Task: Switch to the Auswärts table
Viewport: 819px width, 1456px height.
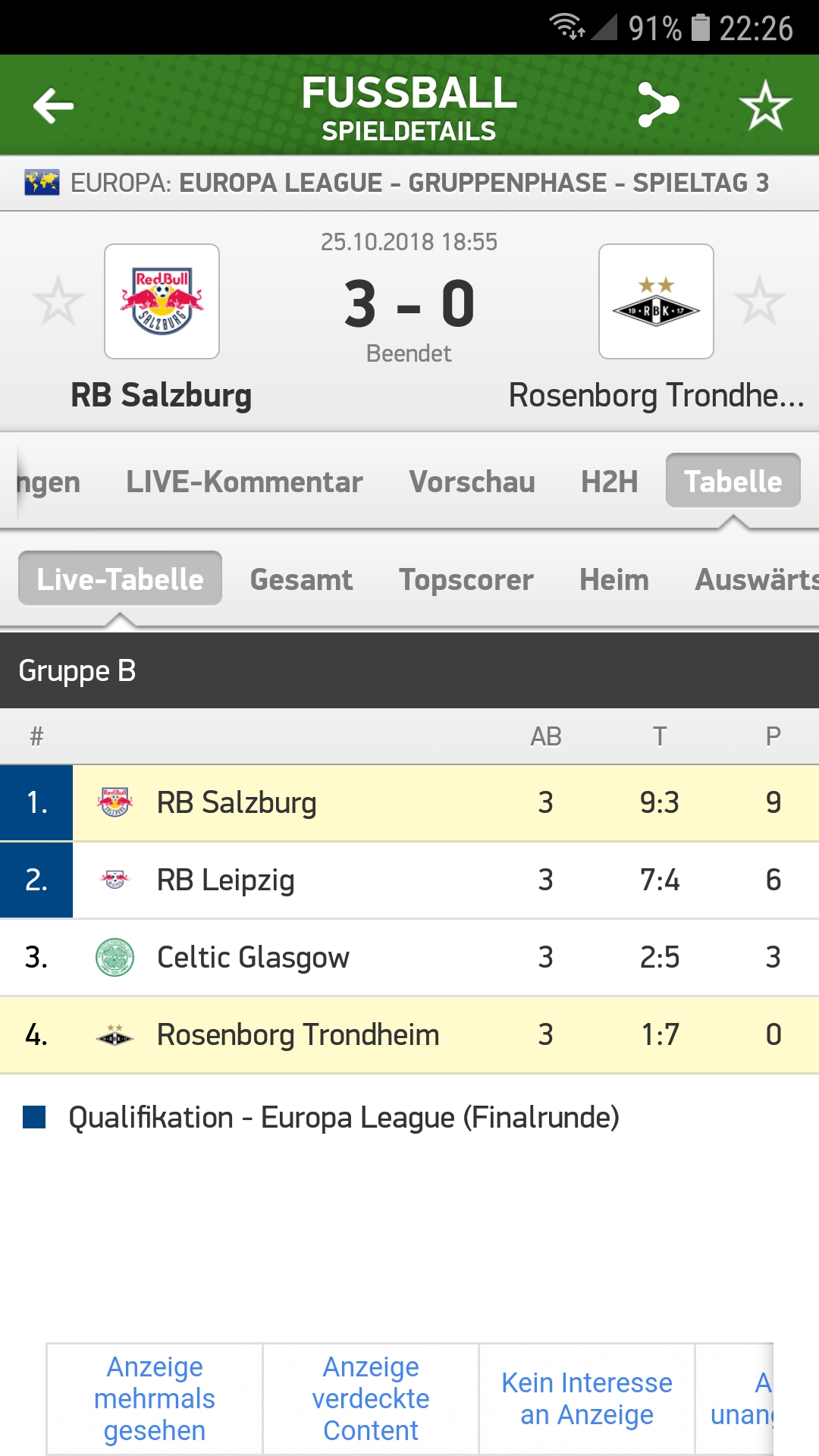Action: coord(757,579)
